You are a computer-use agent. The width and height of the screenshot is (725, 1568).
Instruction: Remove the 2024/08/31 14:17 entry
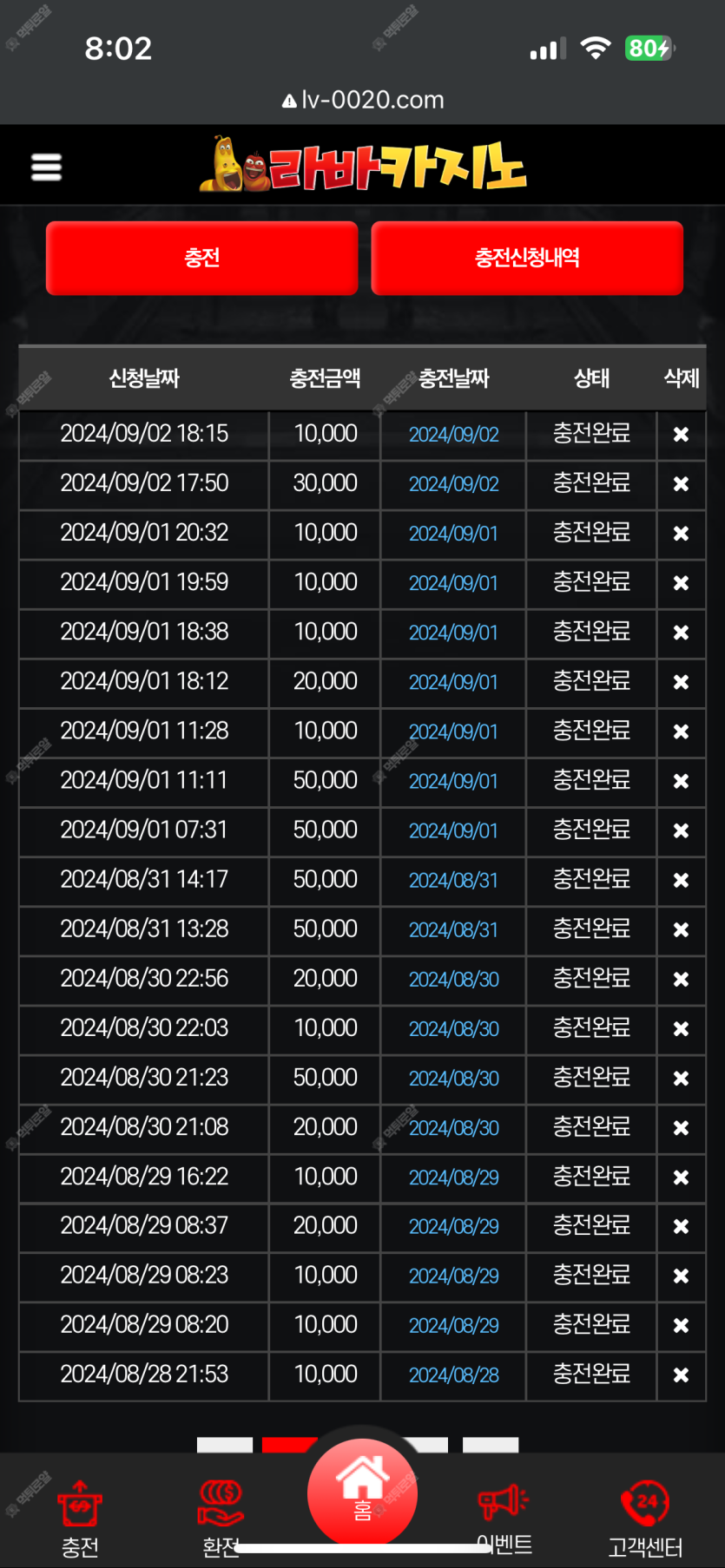(x=681, y=880)
